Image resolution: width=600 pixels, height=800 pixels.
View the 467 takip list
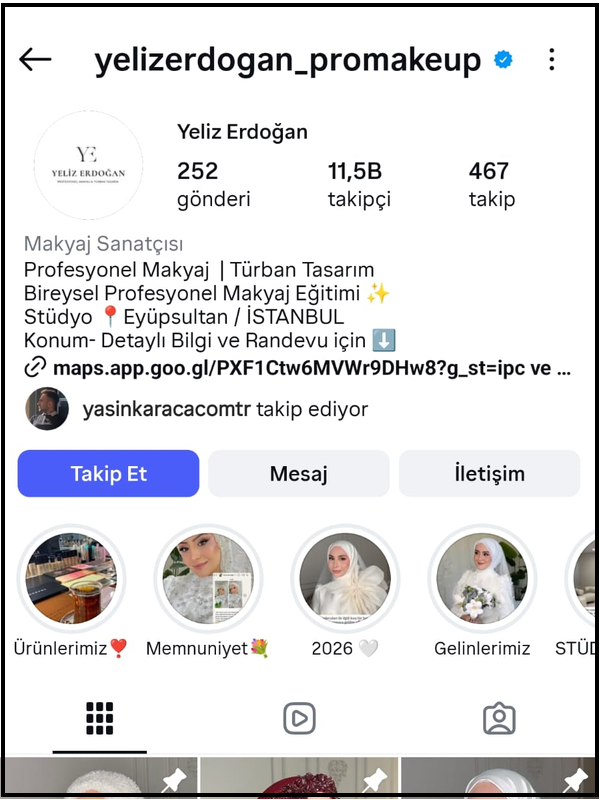click(491, 185)
